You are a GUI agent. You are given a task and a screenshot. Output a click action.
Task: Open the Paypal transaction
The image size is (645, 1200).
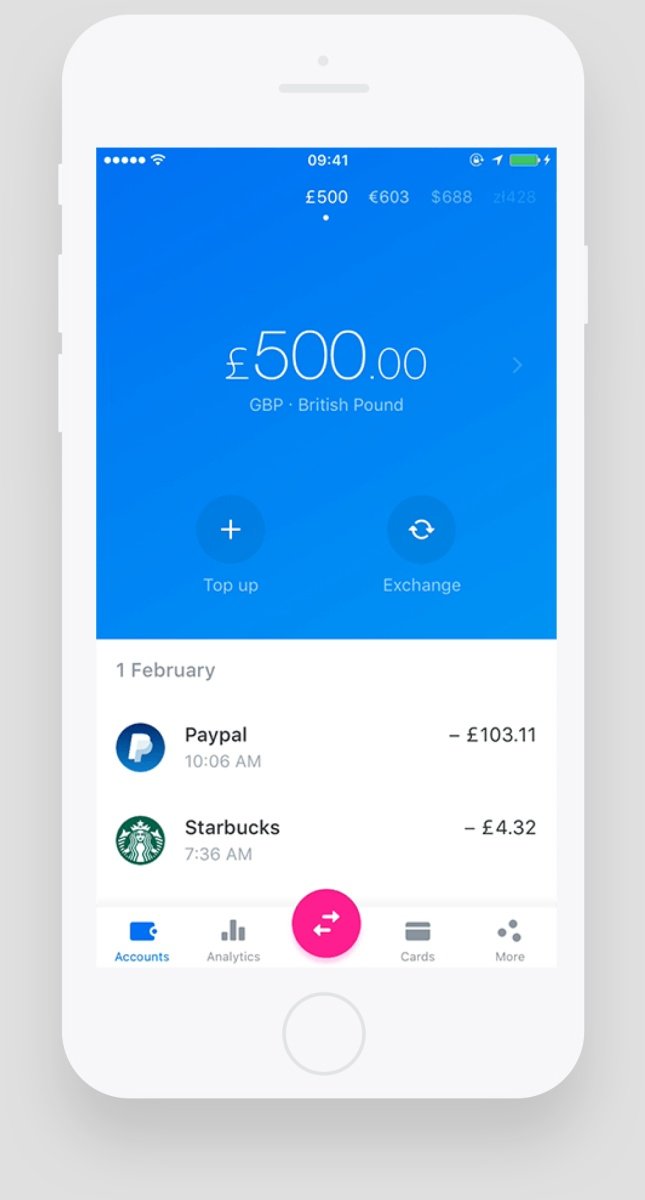(326, 747)
